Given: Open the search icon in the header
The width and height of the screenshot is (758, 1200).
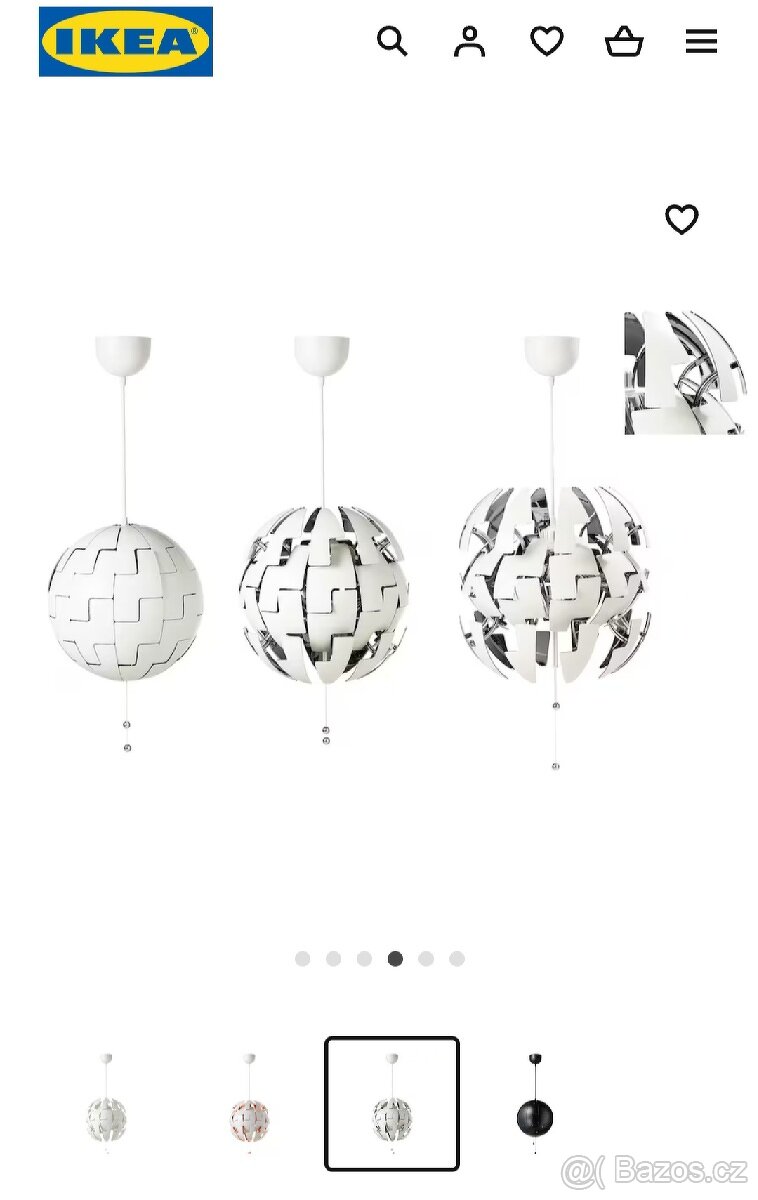Looking at the screenshot, I should pyautogui.click(x=392, y=42).
